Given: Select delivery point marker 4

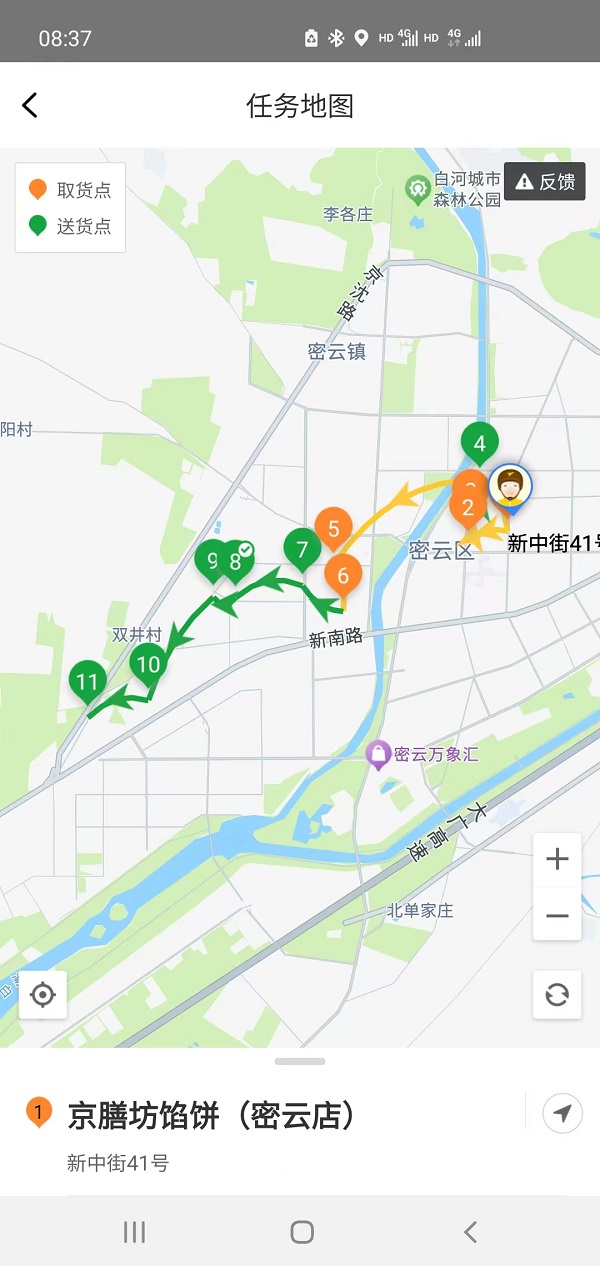Looking at the screenshot, I should (480, 443).
